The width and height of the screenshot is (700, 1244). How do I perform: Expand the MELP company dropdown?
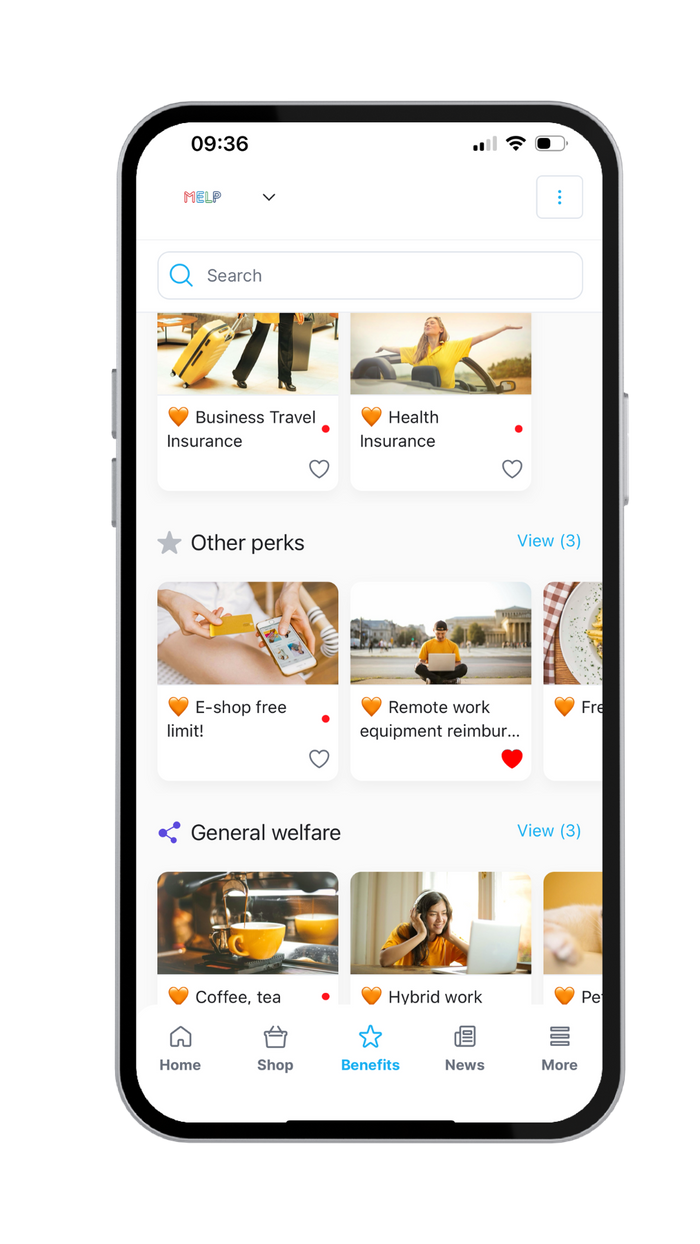click(x=268, y=197)
